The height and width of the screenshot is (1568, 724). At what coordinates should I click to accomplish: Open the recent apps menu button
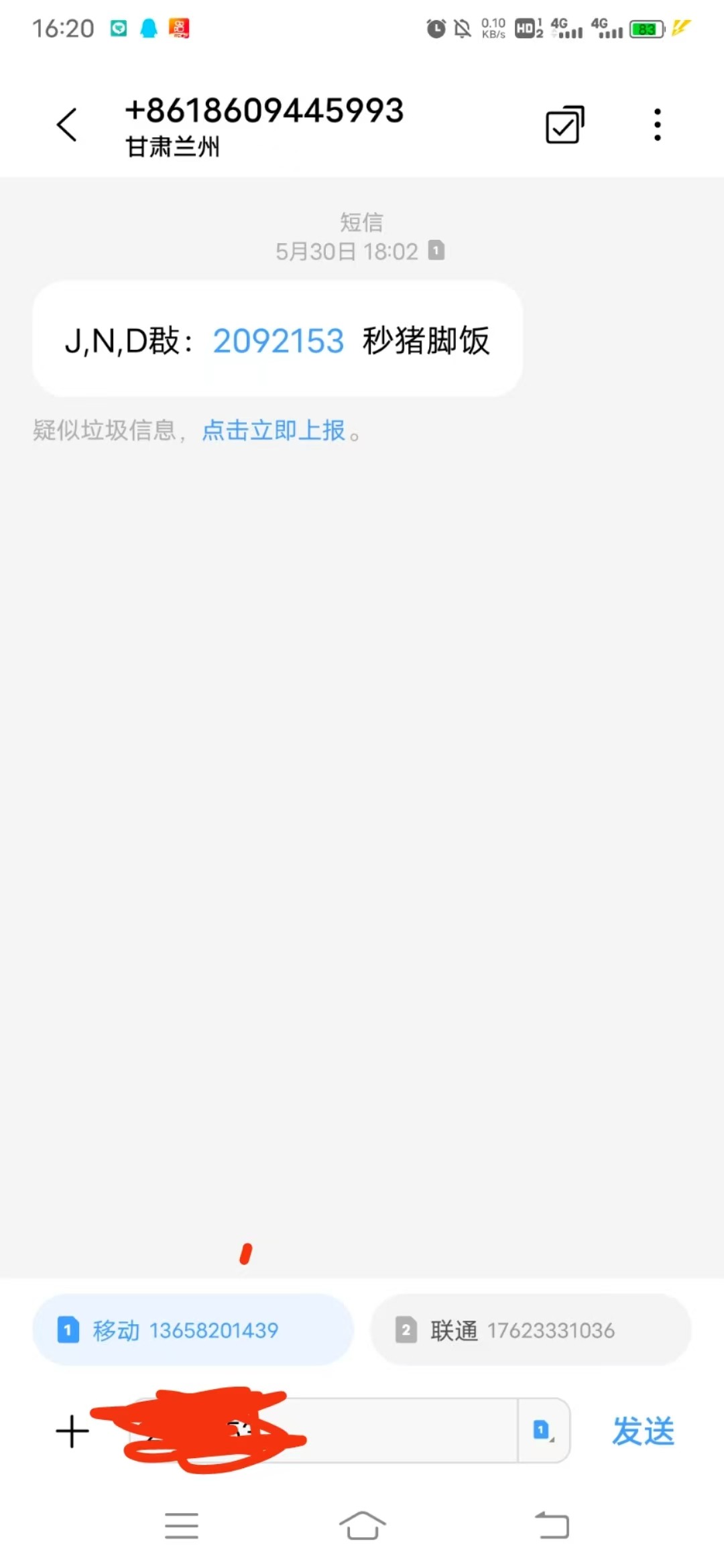(182, 1526)
